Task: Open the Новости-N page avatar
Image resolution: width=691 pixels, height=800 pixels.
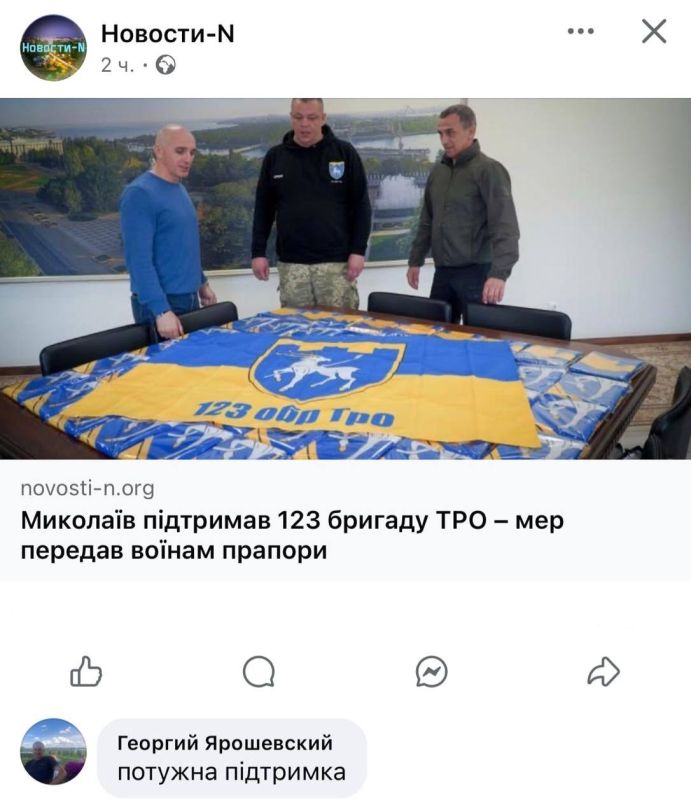Action: coord(53,47)
